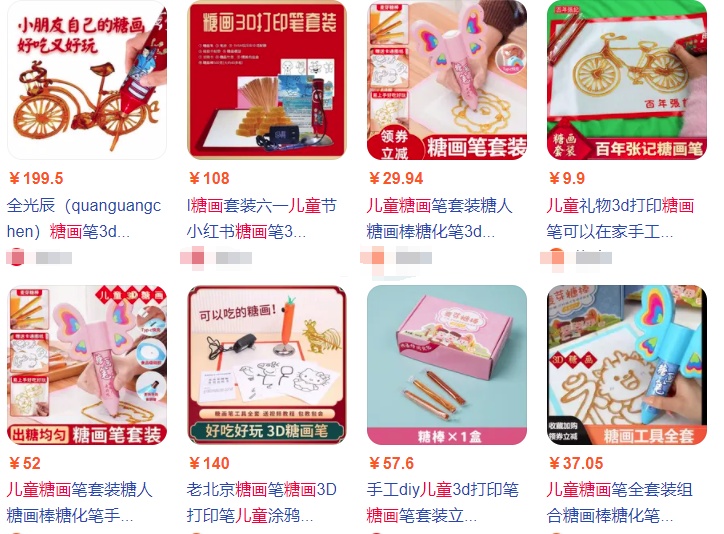The height and width of the screenshot is (534, 724).
Task: Open the ¥108 糖画3D打印笔套装 product
Action: [x=267, y=80]
